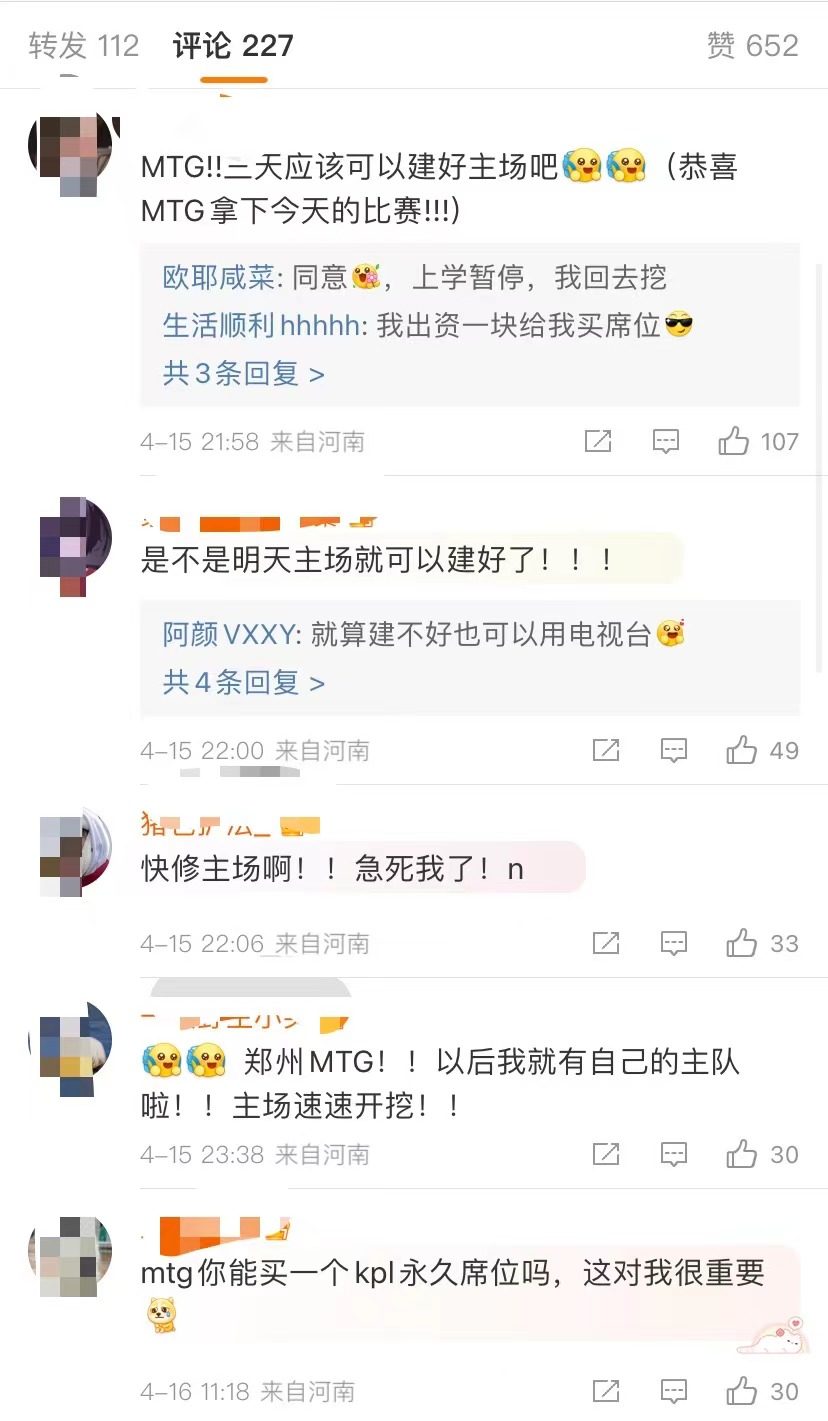Image resolution: width=828 pixels, height=1421 pixels.
Task: Like the comment with 107 likes
Action: tap(734, 441)
